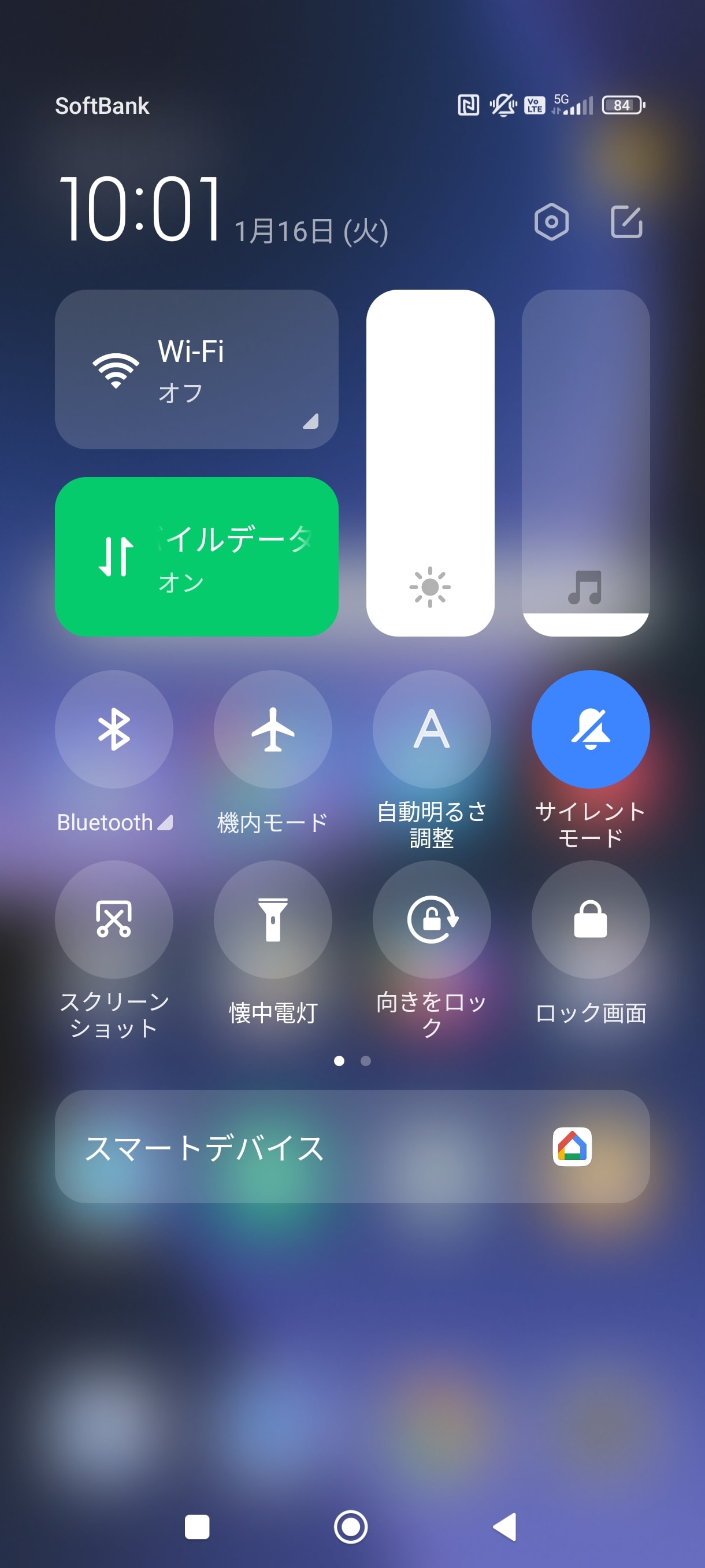Open the quick settings edit panel
The image size is (705, 1568).
[x=627, y=222]
